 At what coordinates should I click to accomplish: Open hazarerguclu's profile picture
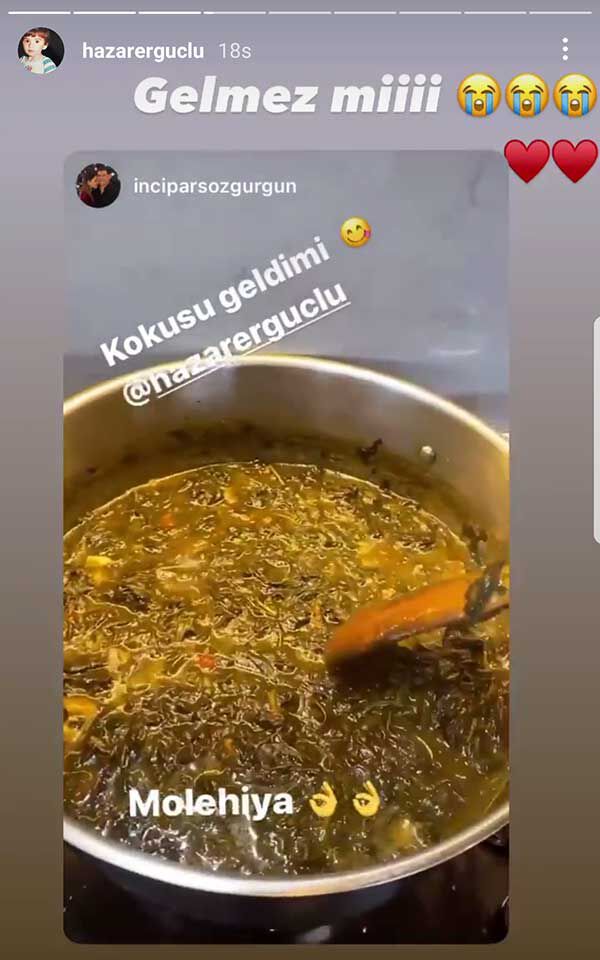pyautogui.click(x=40, y=50)
